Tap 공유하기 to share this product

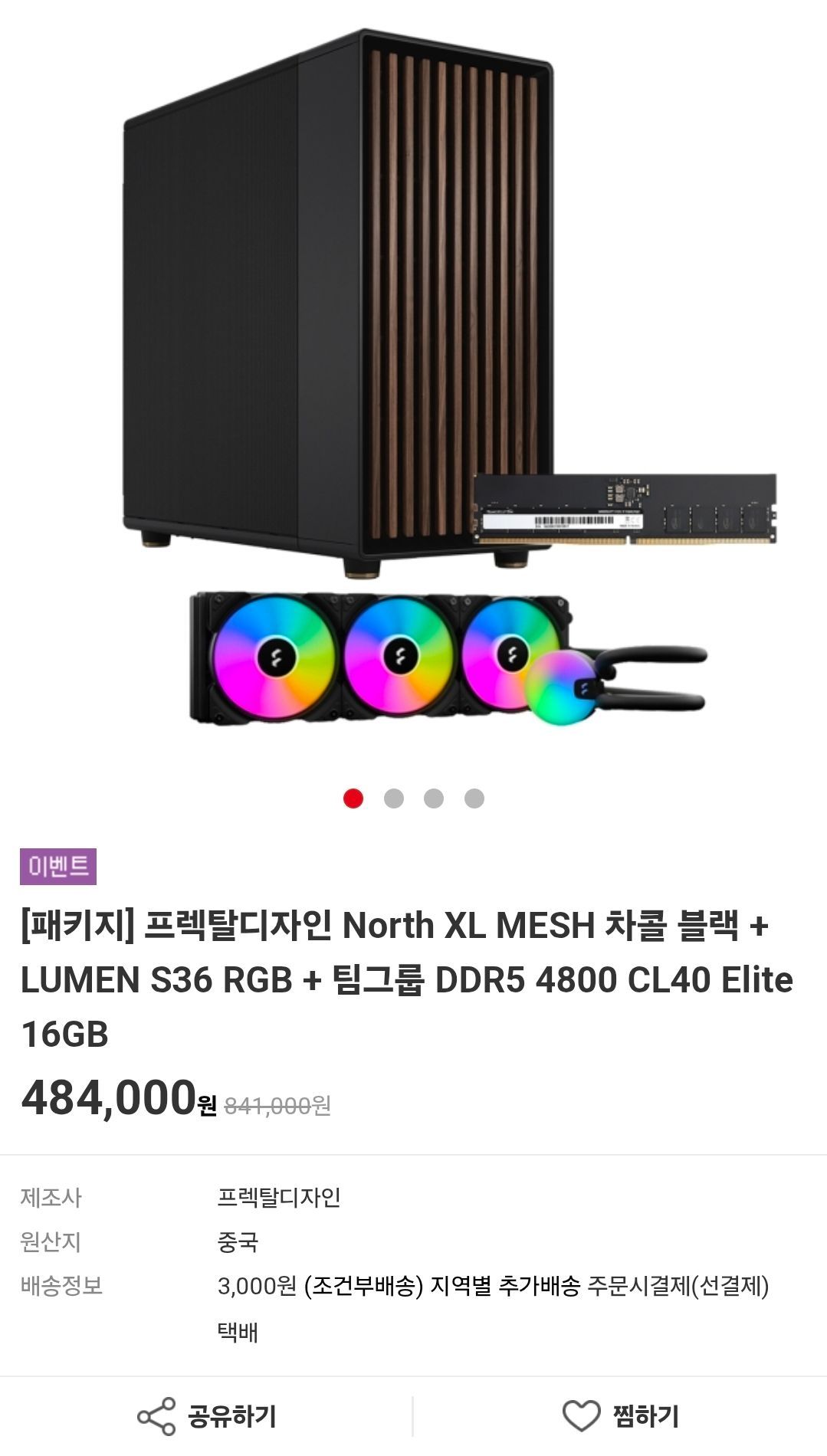[206, 1416]
